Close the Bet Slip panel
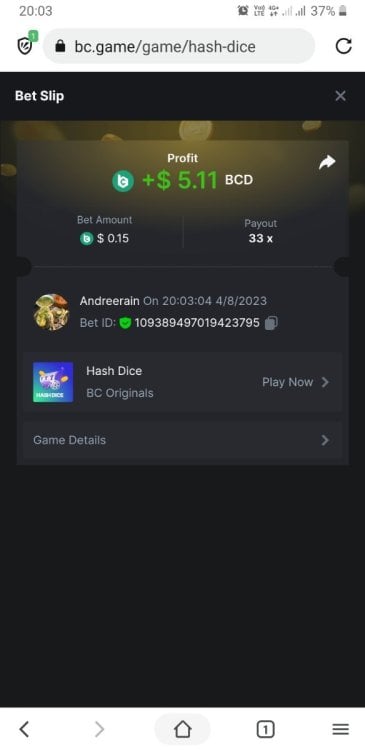 (x=340, y=96)
